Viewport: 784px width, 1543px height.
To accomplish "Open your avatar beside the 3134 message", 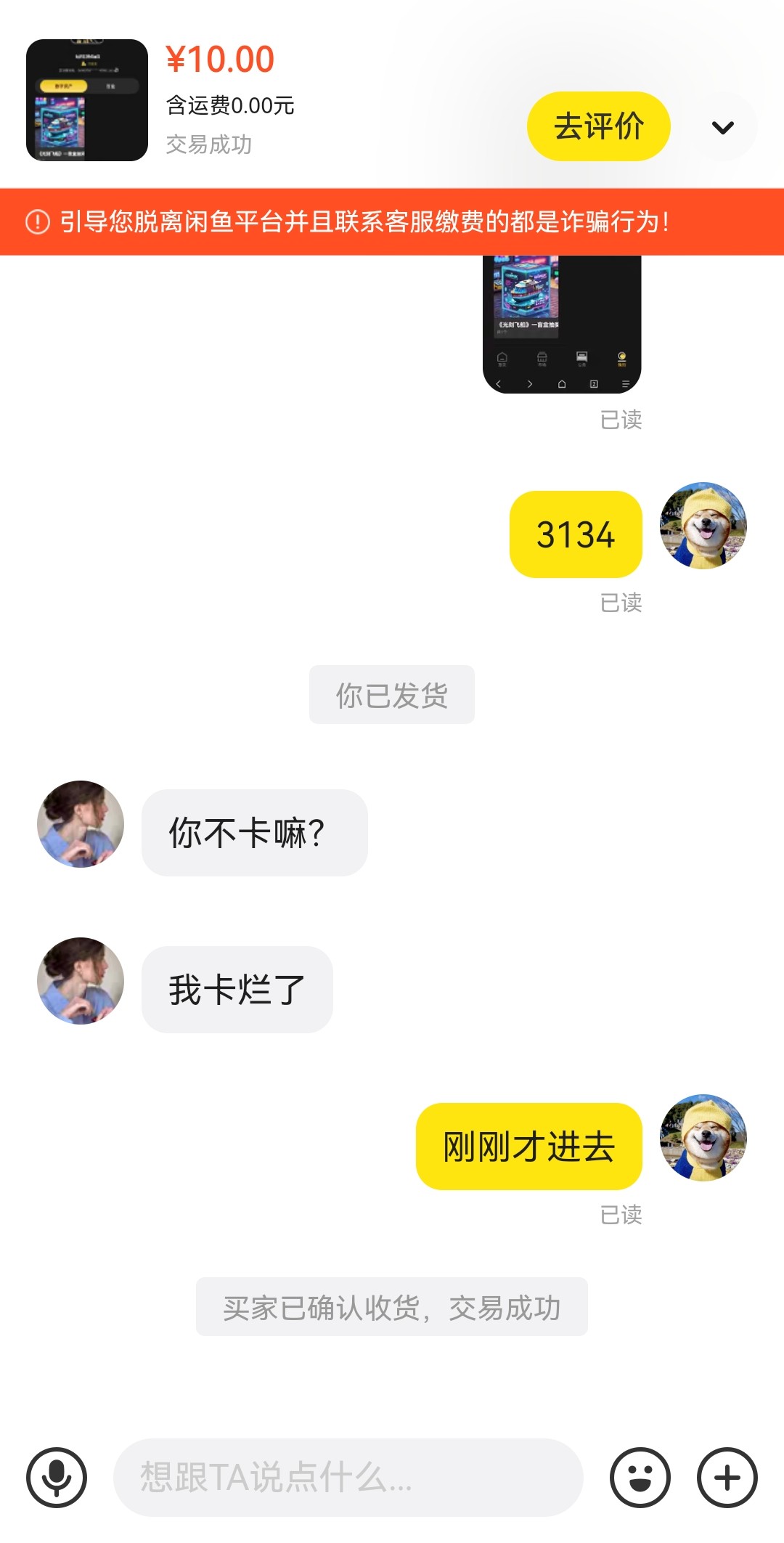I will point(703,526).
